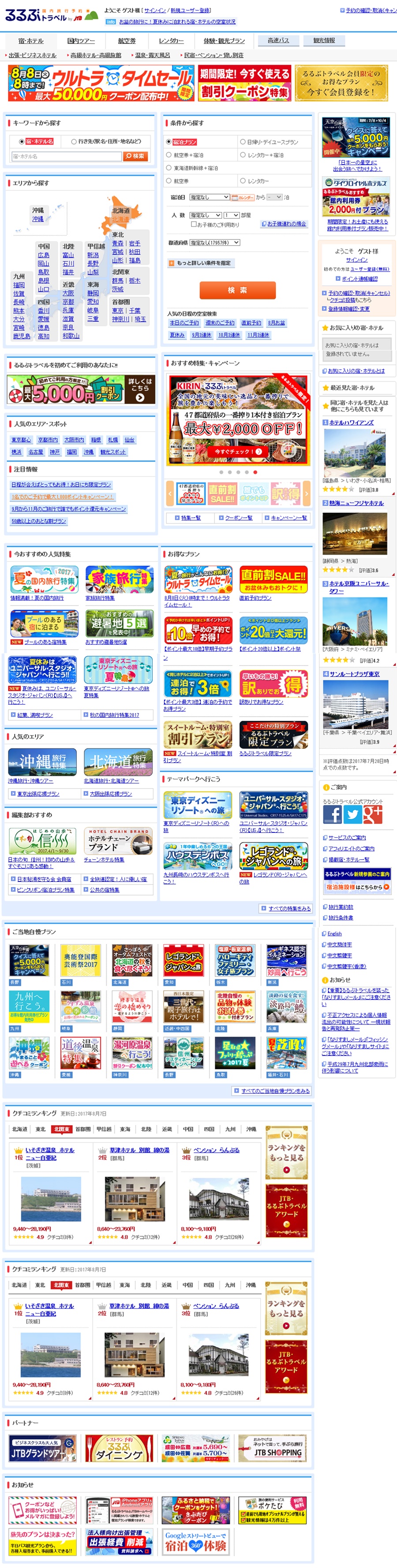Choose 沖縄 on the area map
Viewport: 397px width, 1568px height.
[37, 219]
